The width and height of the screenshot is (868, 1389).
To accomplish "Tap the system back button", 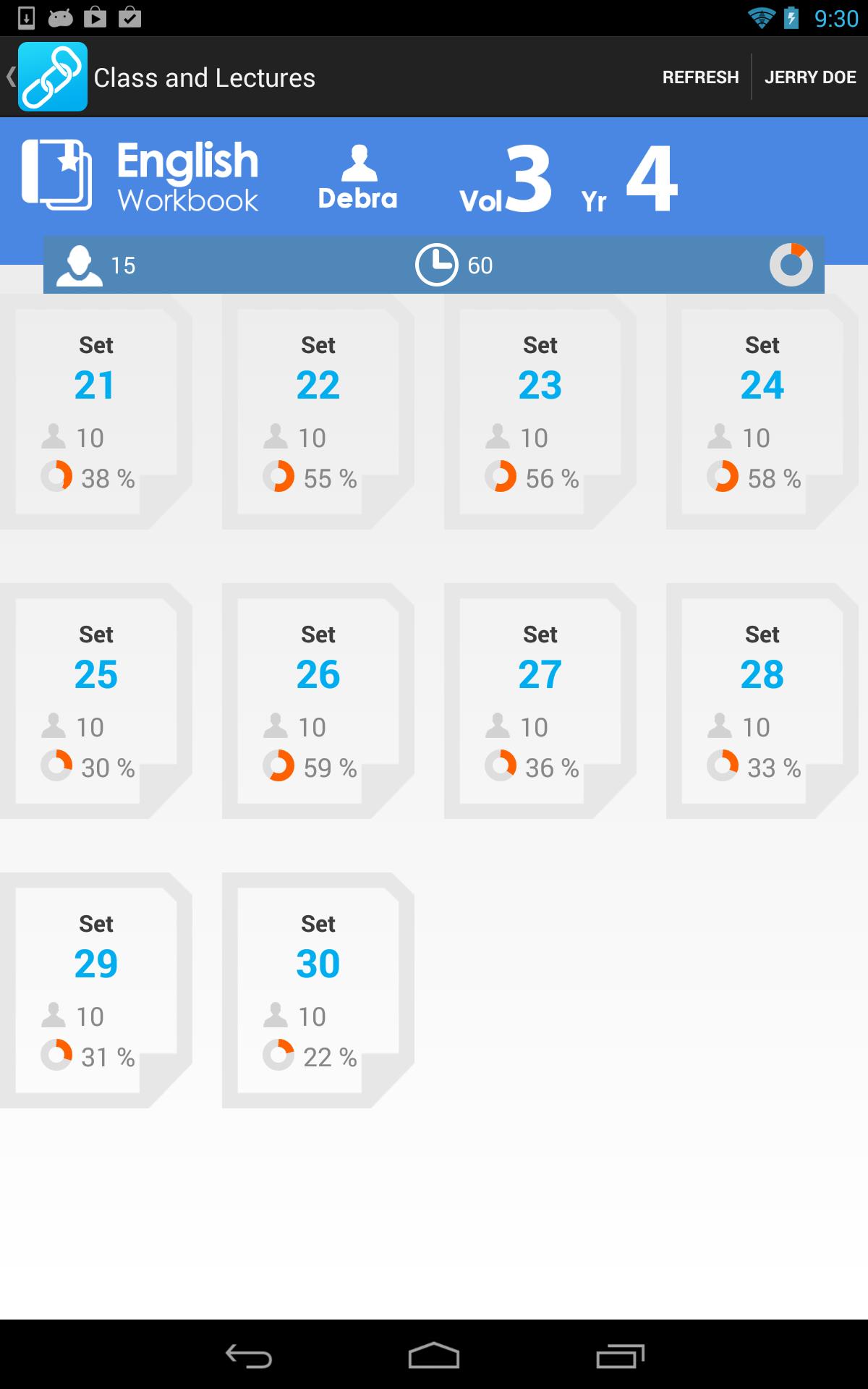I will coord(248,1356).
